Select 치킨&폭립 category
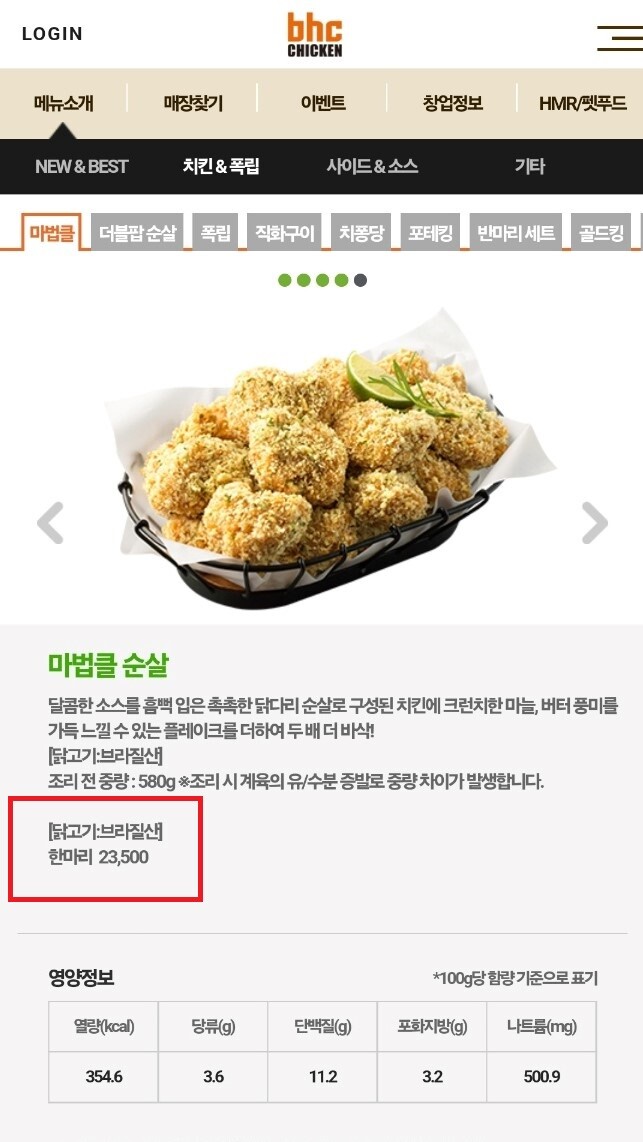 [221, 167]
